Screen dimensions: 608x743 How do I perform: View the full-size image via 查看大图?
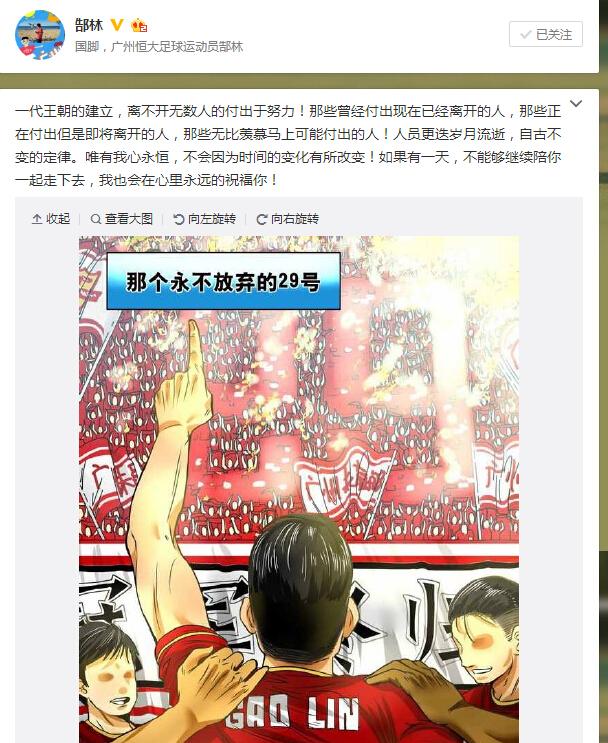[122, 218]
